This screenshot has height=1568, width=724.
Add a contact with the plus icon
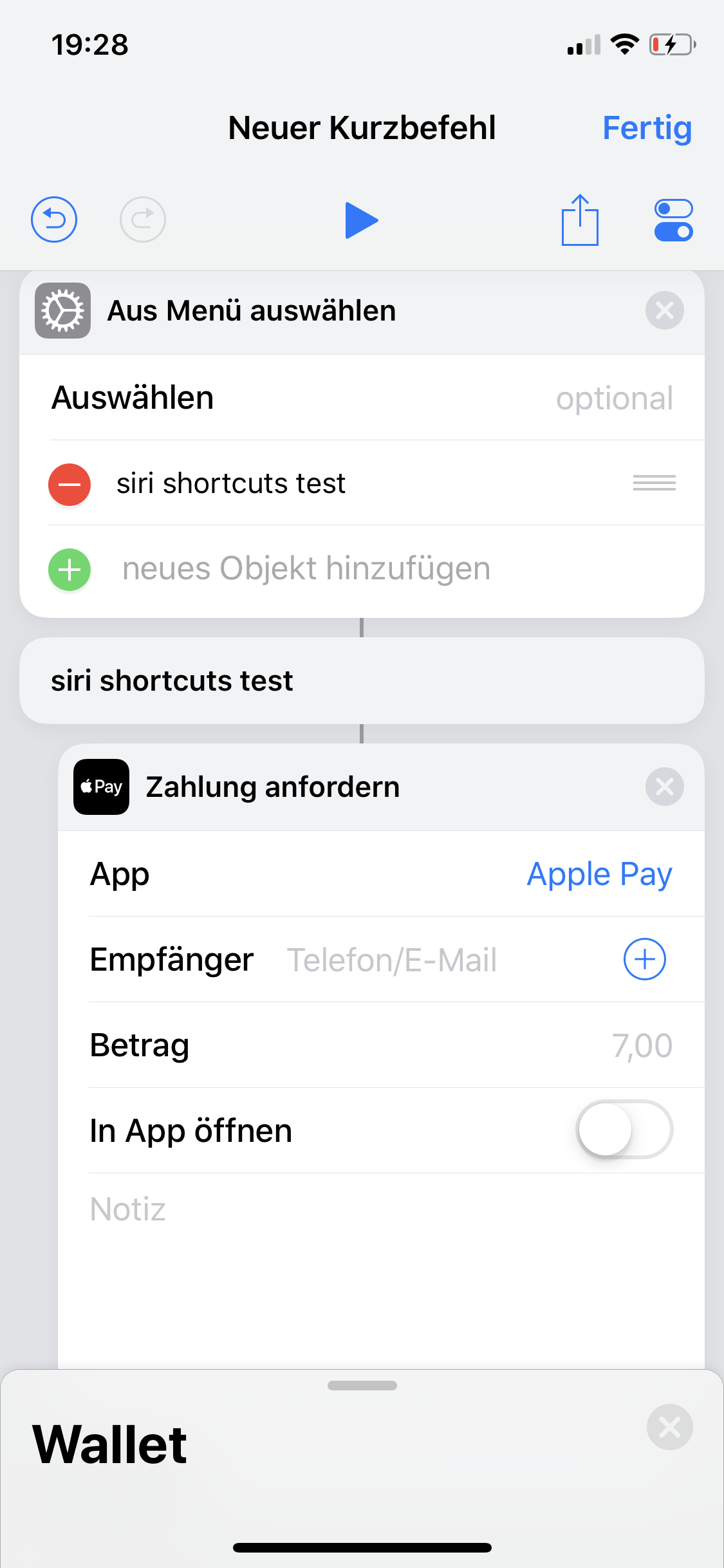(644, 959)
